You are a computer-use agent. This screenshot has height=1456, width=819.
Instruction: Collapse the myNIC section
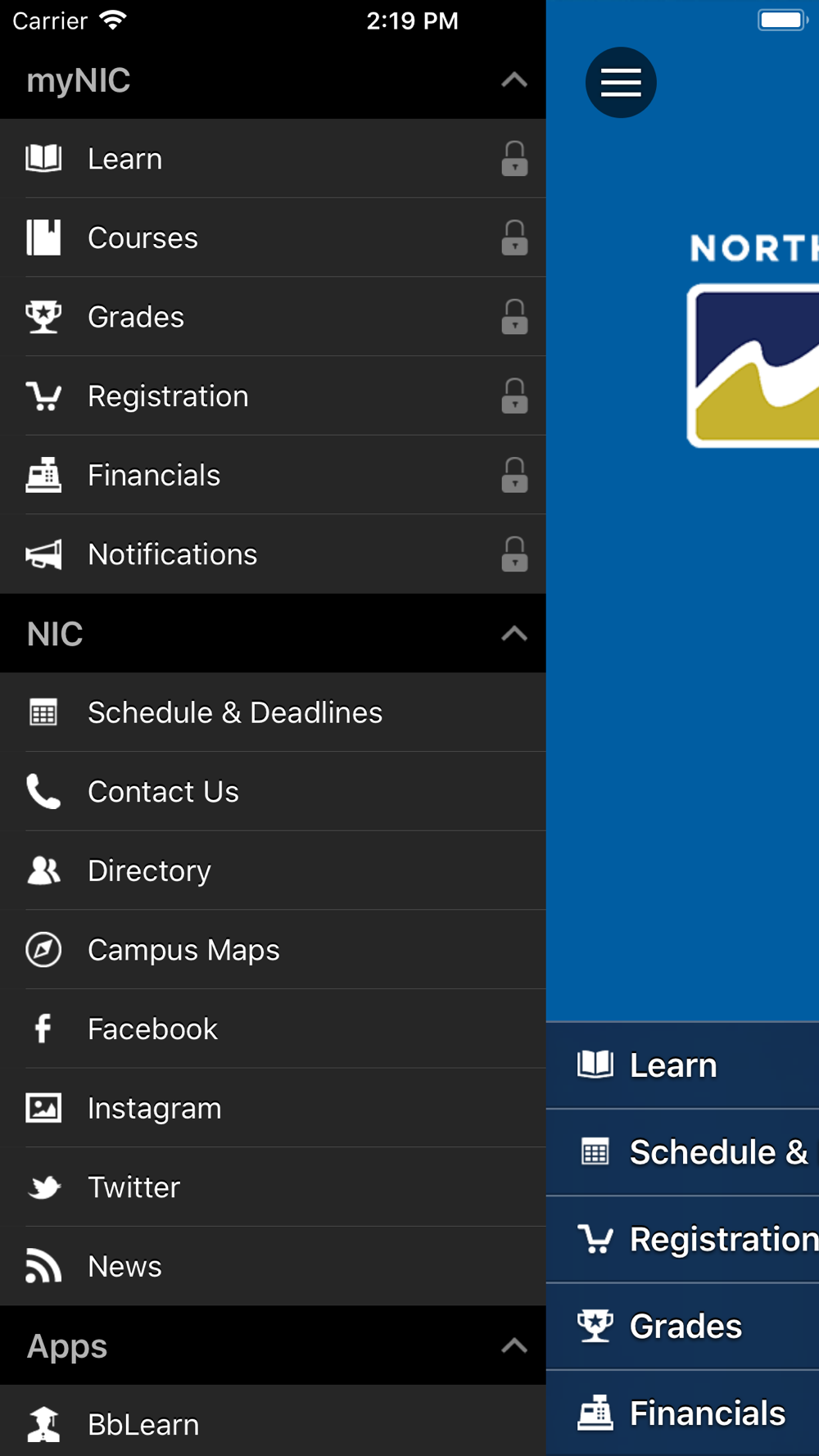(514, 80)
